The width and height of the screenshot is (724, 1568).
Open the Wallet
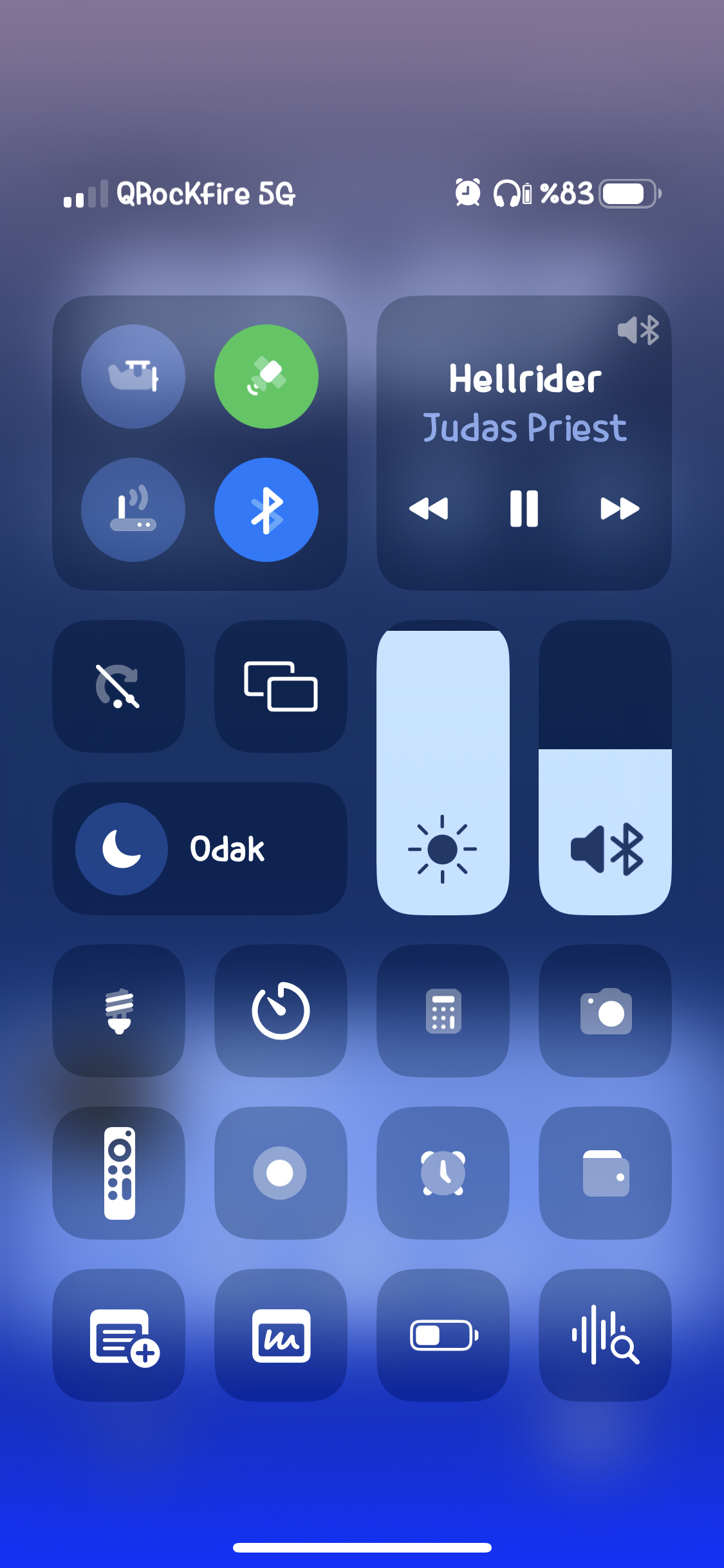(606, 1173)
